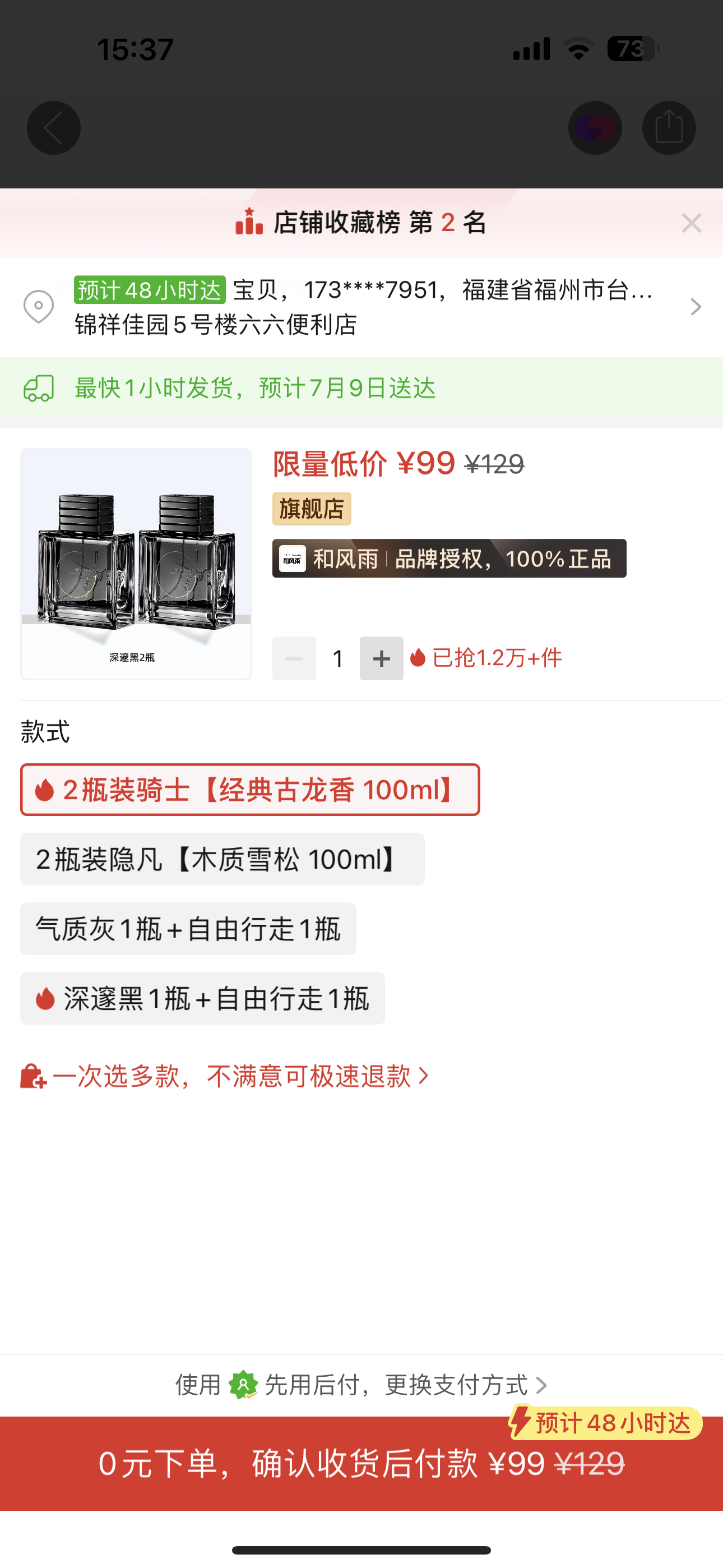Choose 2瓶装隐凡【木质雪松 100ml】 option
Screen dimensions: 723x1568
pyautogui.click(x=222, y=859)
